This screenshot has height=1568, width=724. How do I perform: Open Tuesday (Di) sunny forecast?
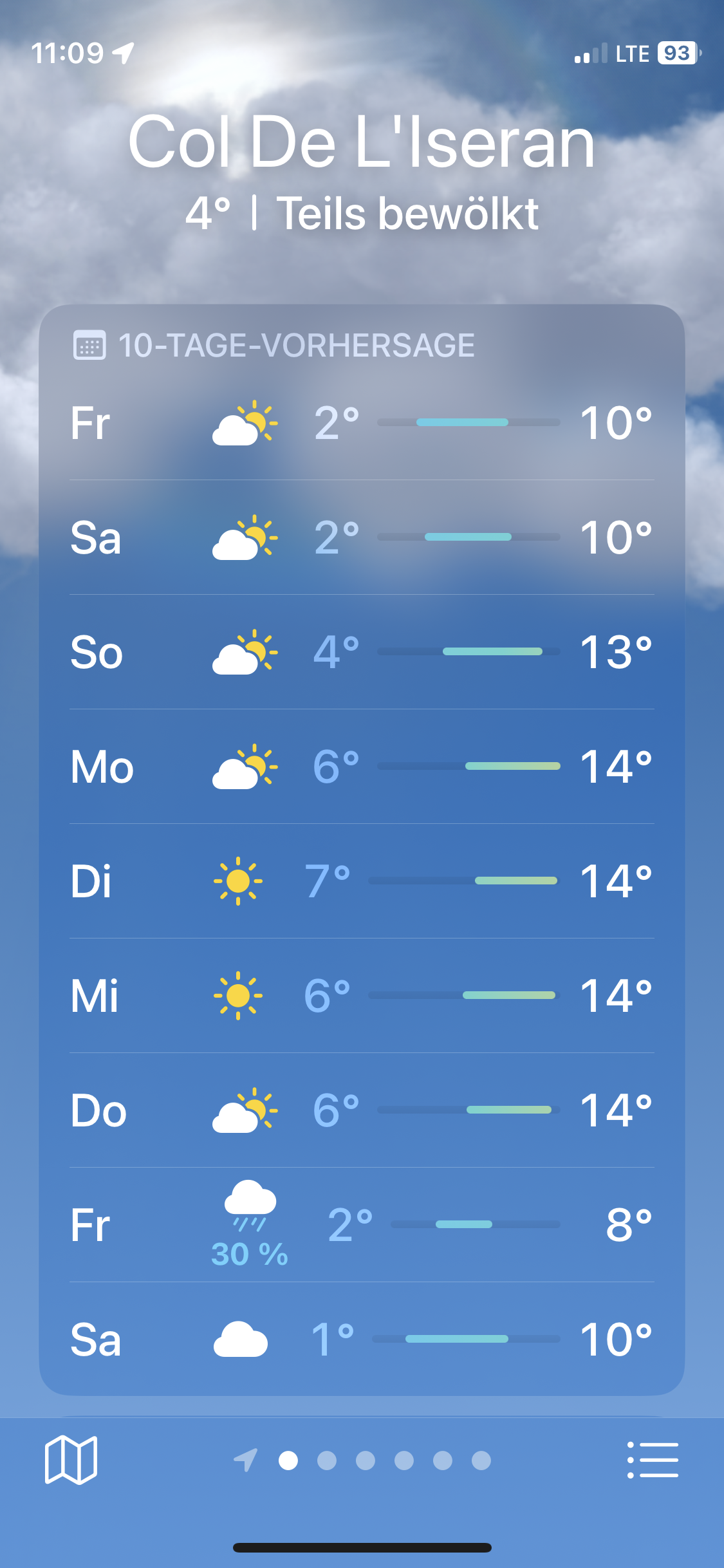click(x=362, y=881)
